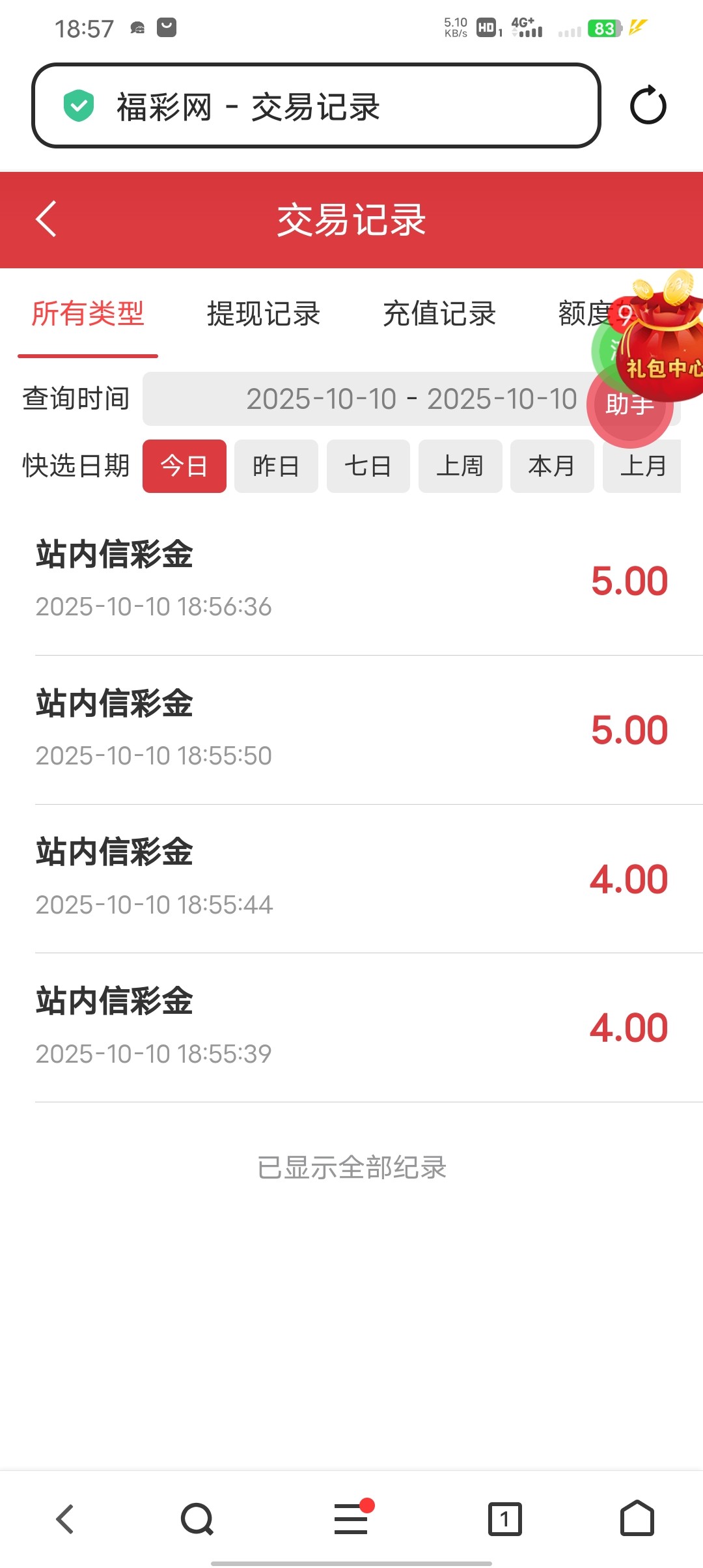703x1568 pixels.
Task: Open the browser menu icon with red dot
Action: tap(350, 1519)
